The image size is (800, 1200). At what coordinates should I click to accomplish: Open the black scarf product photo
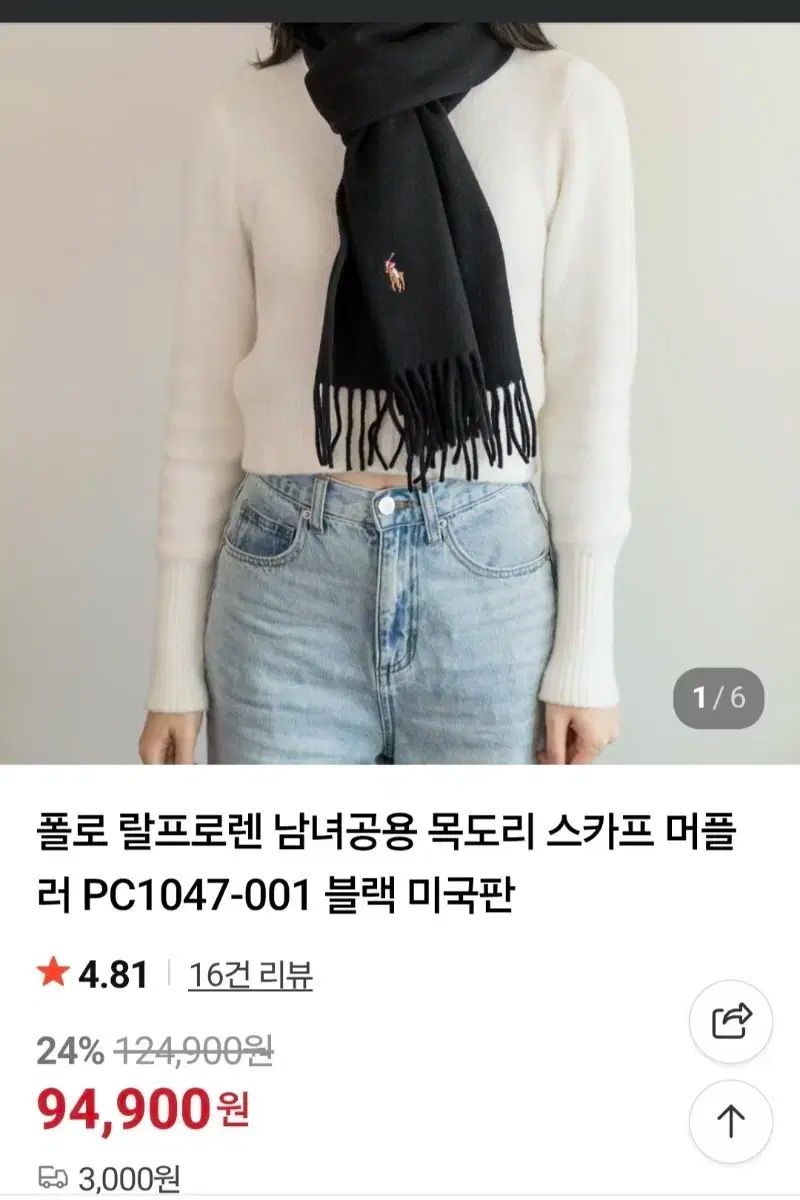[400, 390]
